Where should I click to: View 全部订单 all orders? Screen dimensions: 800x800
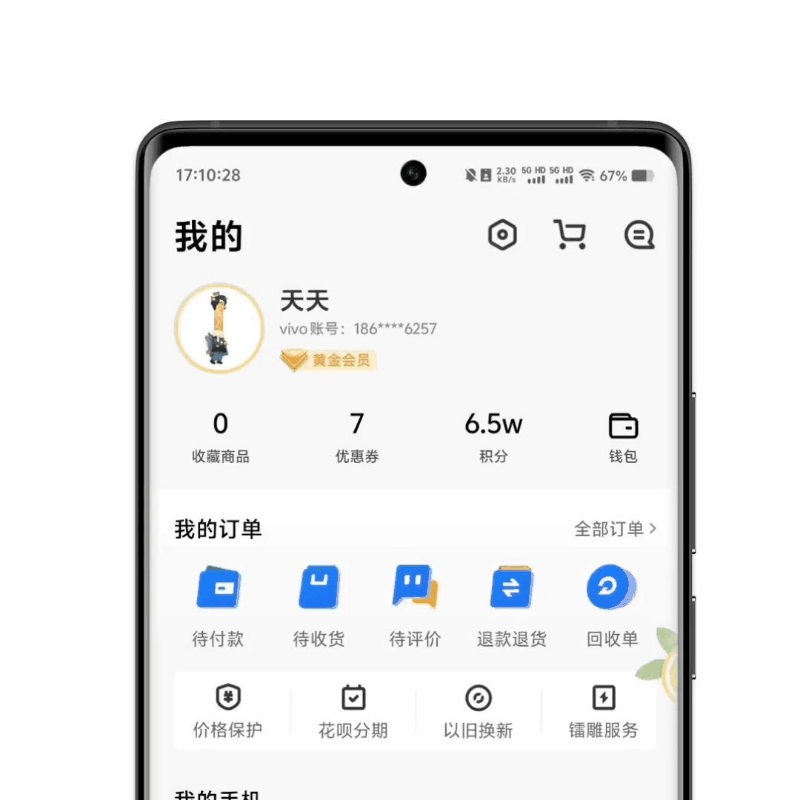pyautogui.click(x=615, y=529)
